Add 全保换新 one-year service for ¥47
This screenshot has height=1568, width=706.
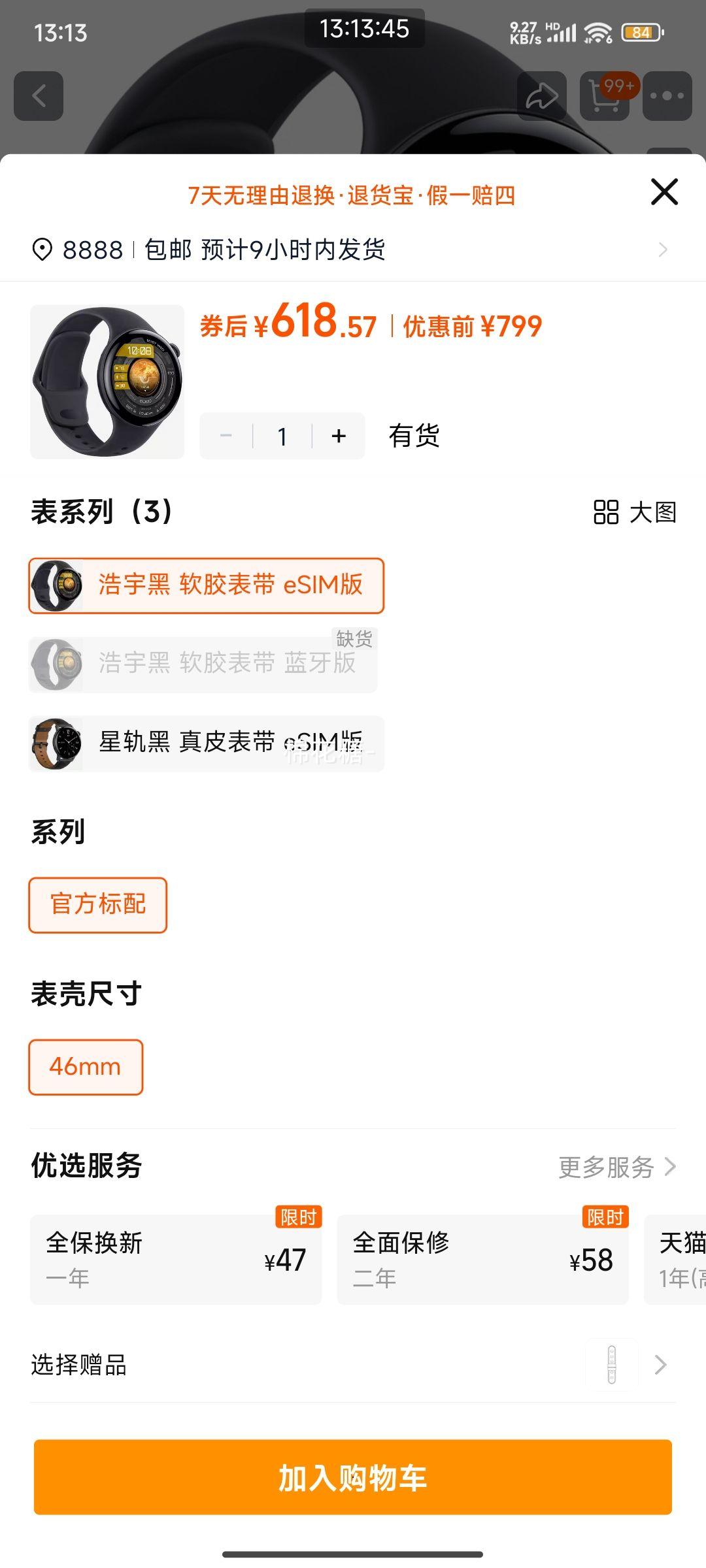click(x=176, y=1260)
